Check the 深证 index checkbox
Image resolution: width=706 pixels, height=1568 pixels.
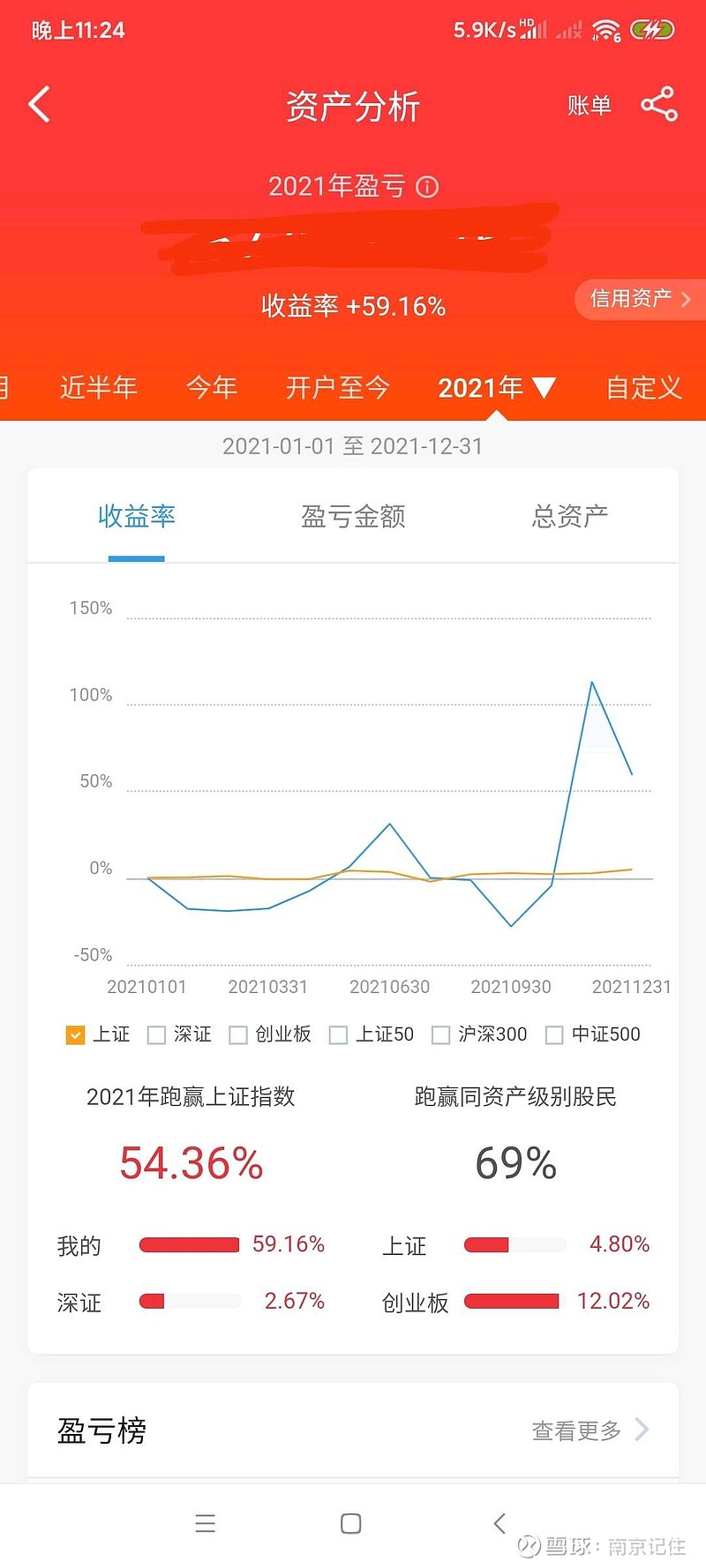(156, 1034)
